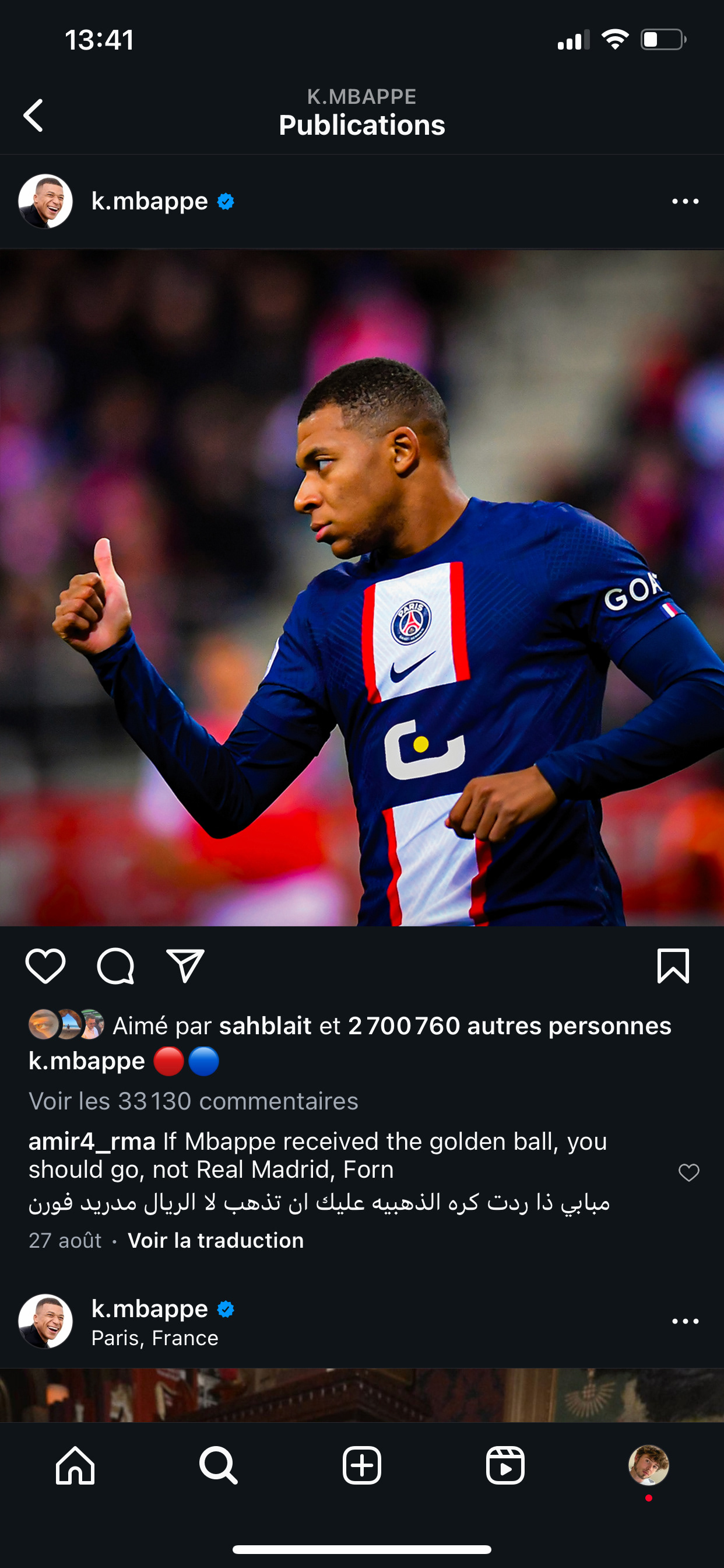Comment on the PSG jersey post
This screenshot has width=724, height=1568.
(x=115, y=966)
